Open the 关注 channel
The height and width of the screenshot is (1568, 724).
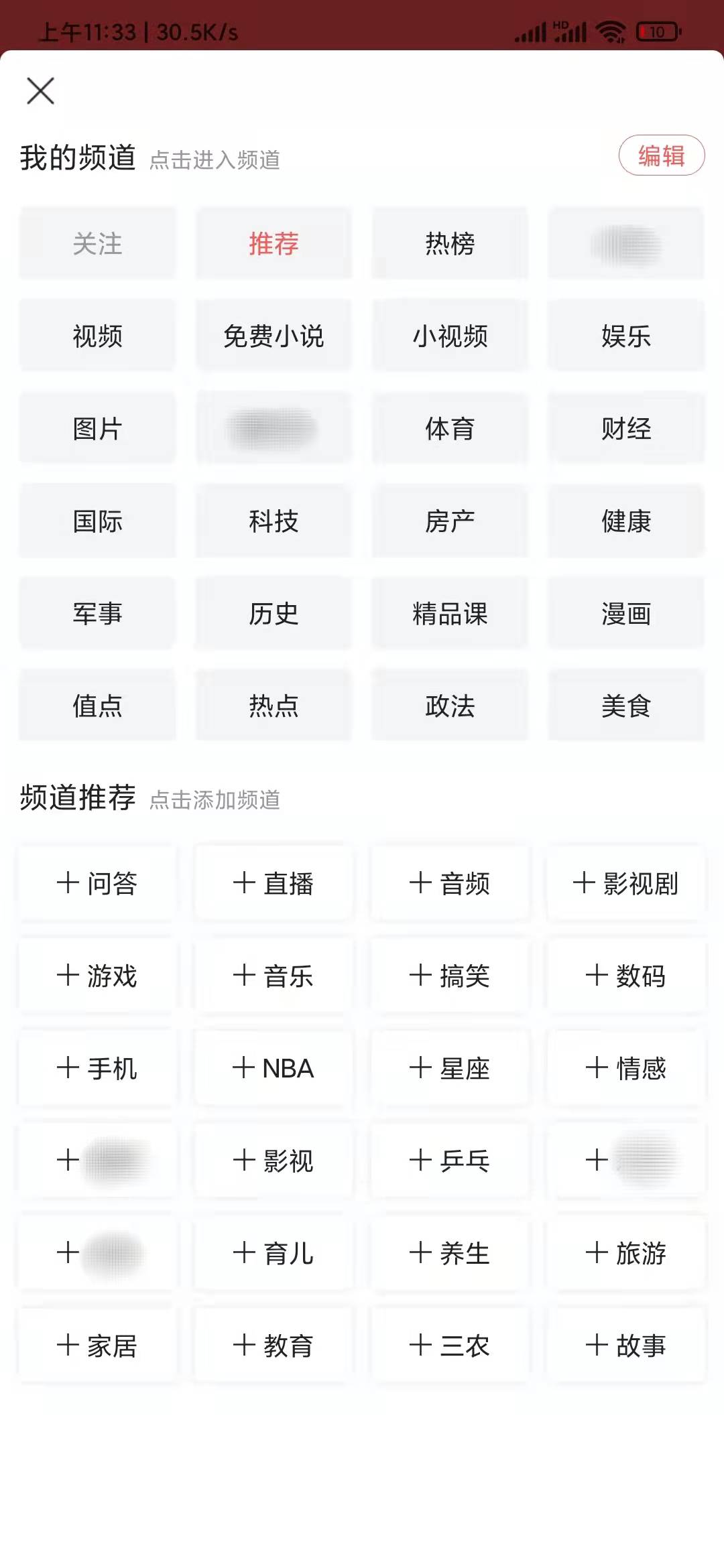point(97,245)
